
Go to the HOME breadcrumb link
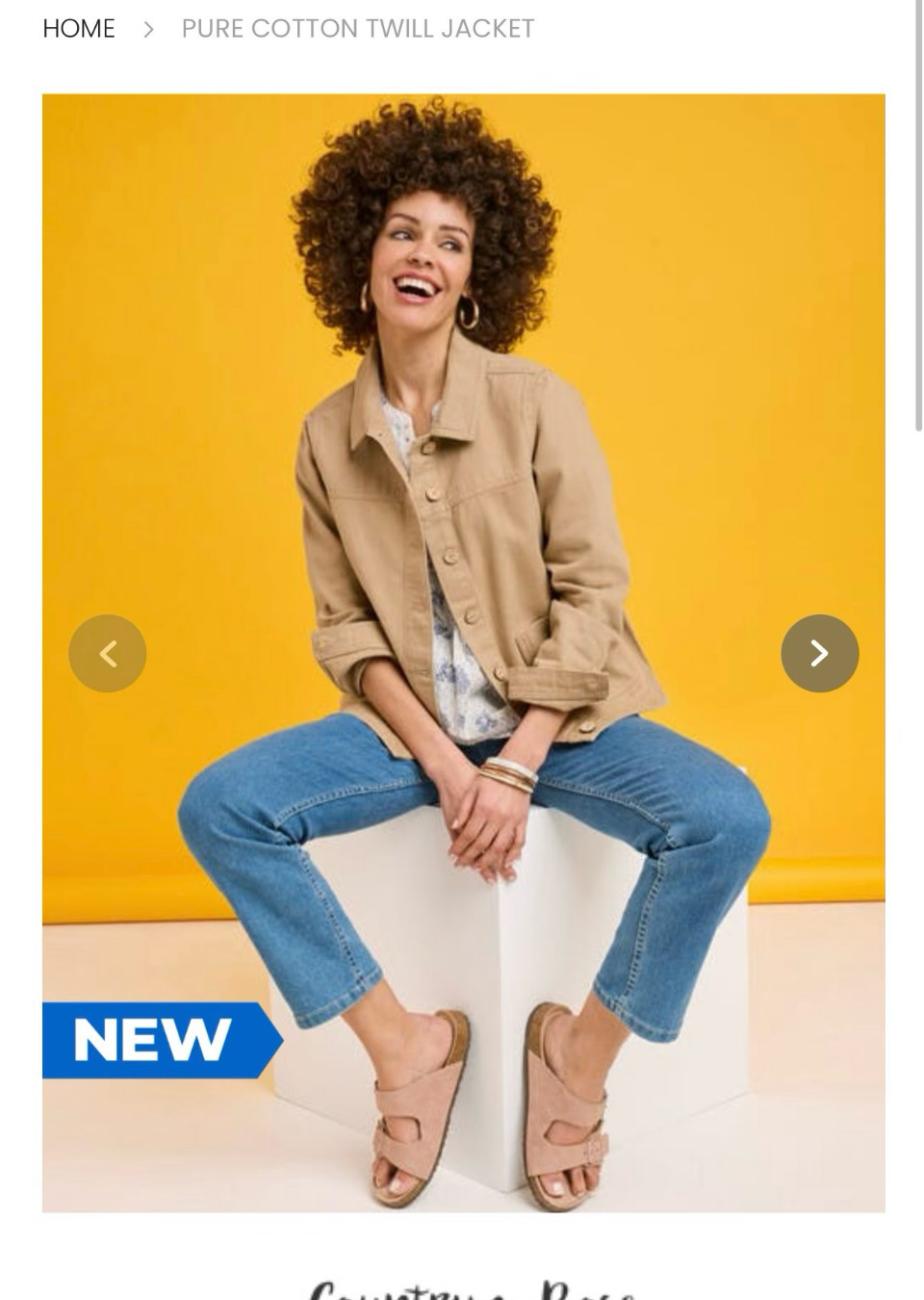point(79,29)
